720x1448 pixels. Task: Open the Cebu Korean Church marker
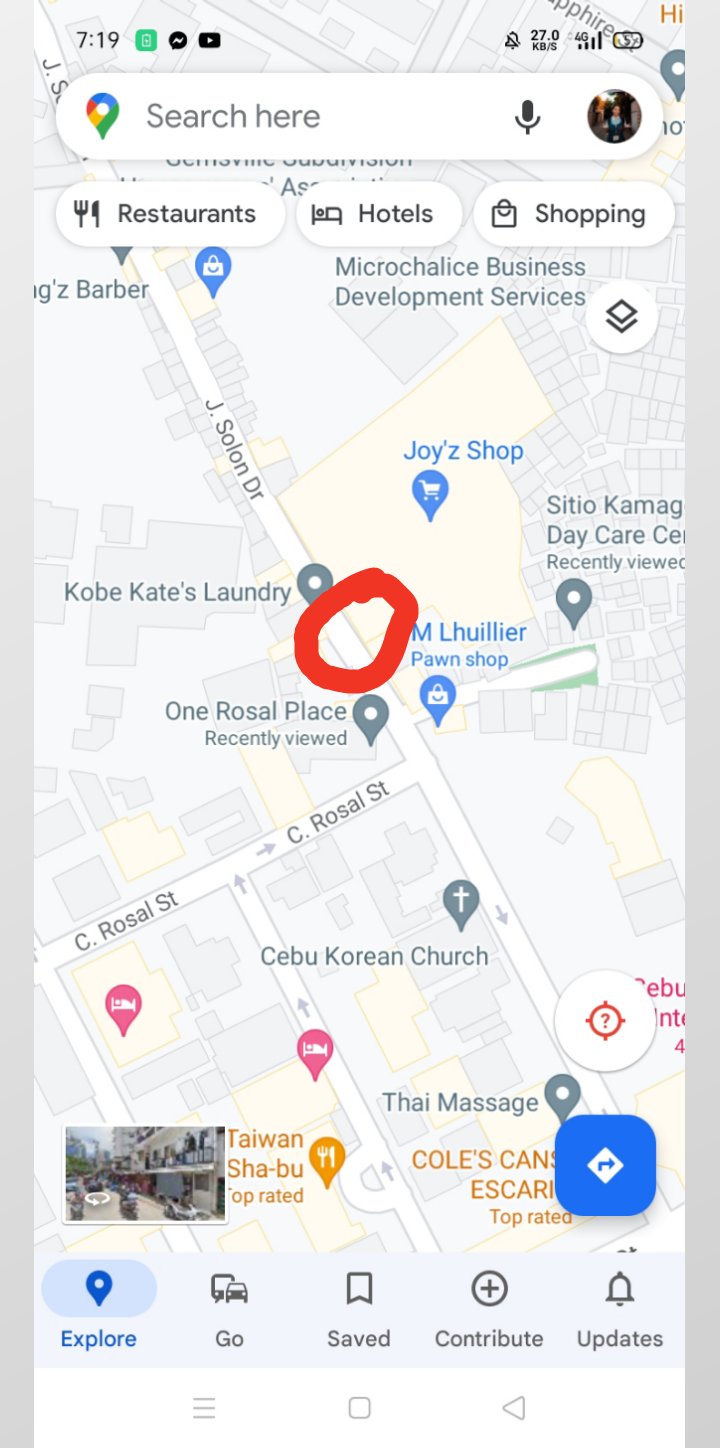pos(461,903)
